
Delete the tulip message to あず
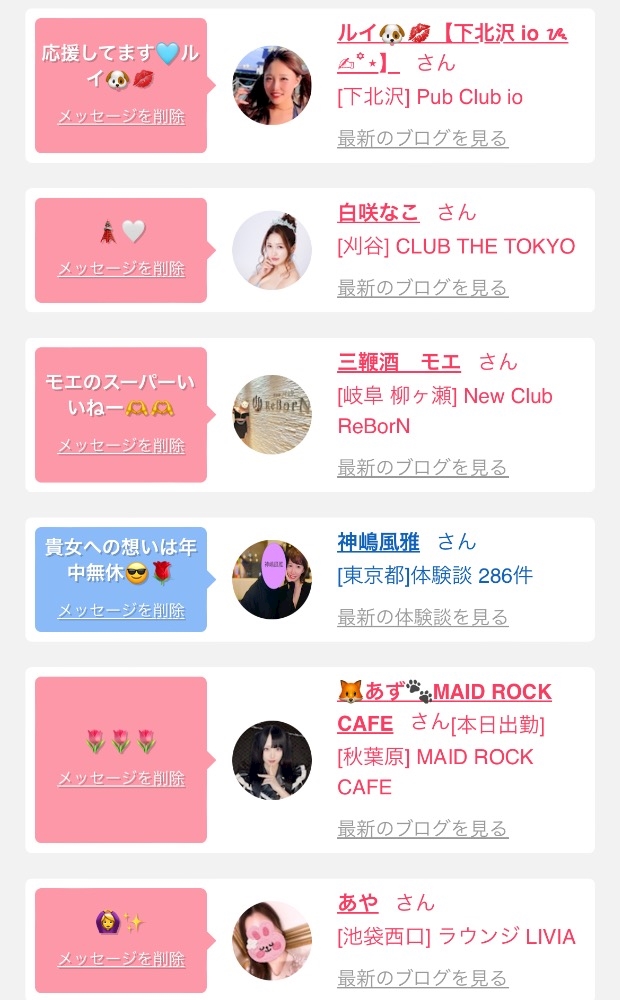point(121,778)
